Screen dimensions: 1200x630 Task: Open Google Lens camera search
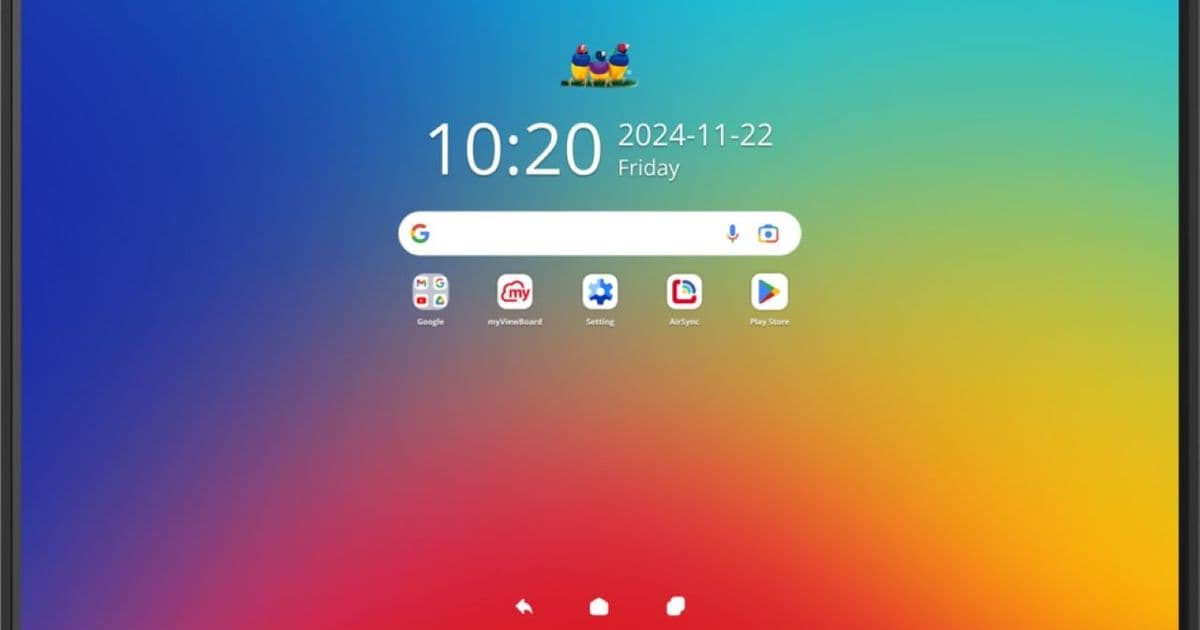pyautogui.click(x=768, y=233)
